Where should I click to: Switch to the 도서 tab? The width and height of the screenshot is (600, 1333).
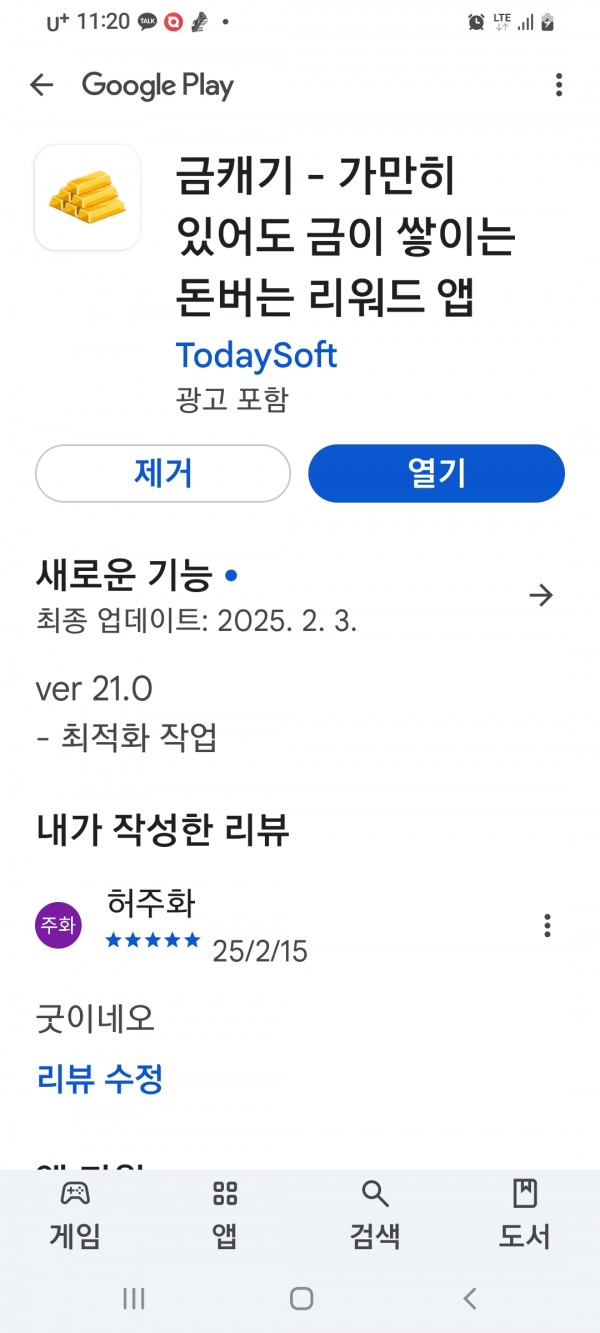pyautogui.click(x=525, y=1214)
